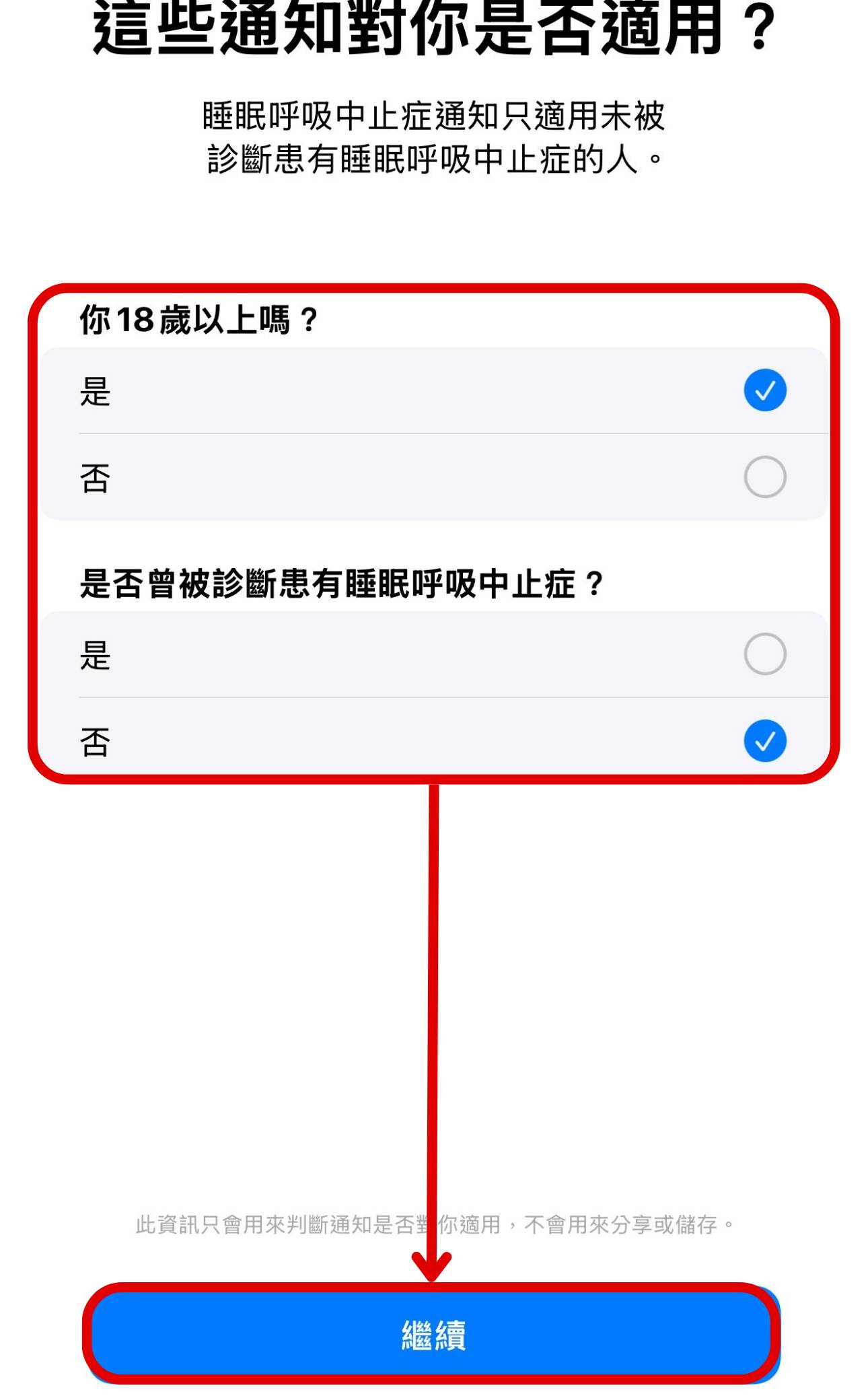Tap the sleep apnea notice subtitle text
This screenshot has height=1400, width=868.
tap(434, 135)
